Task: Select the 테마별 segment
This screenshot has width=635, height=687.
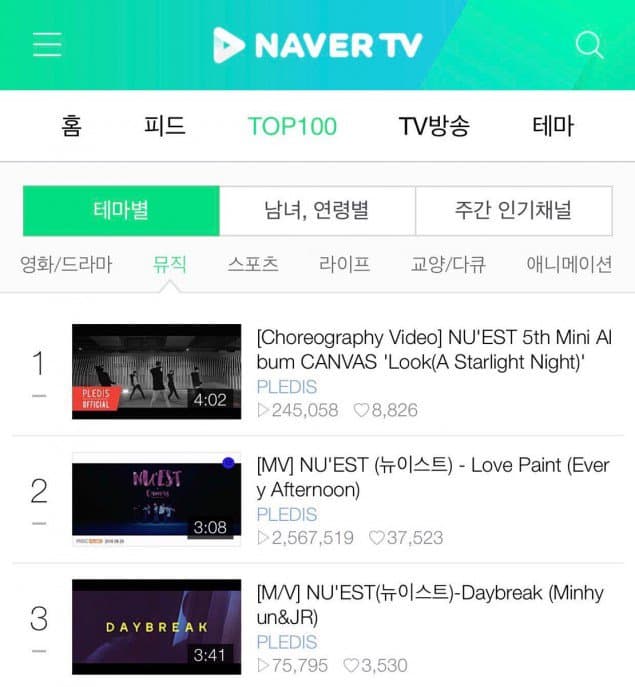Action: 121,210
